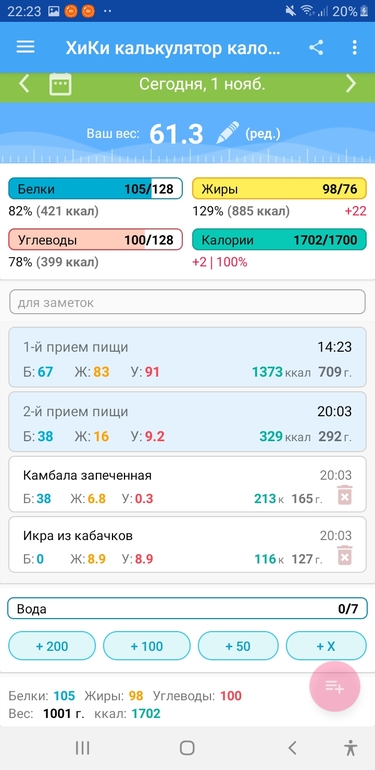
Task: Add a new food entry with pink button
Action: click(335, 687)
